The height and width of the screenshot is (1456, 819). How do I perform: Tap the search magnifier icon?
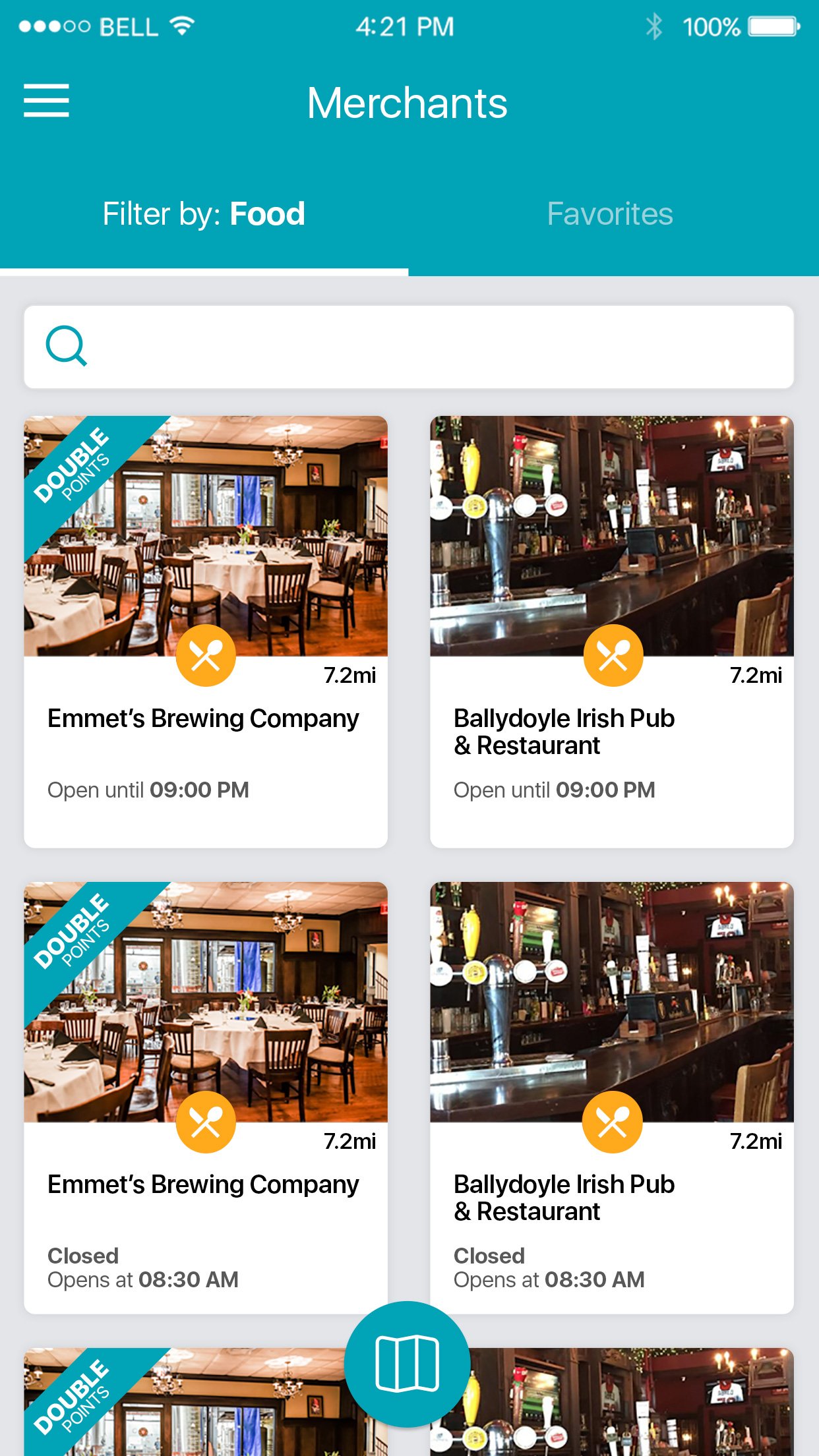[x=68, y=346]
